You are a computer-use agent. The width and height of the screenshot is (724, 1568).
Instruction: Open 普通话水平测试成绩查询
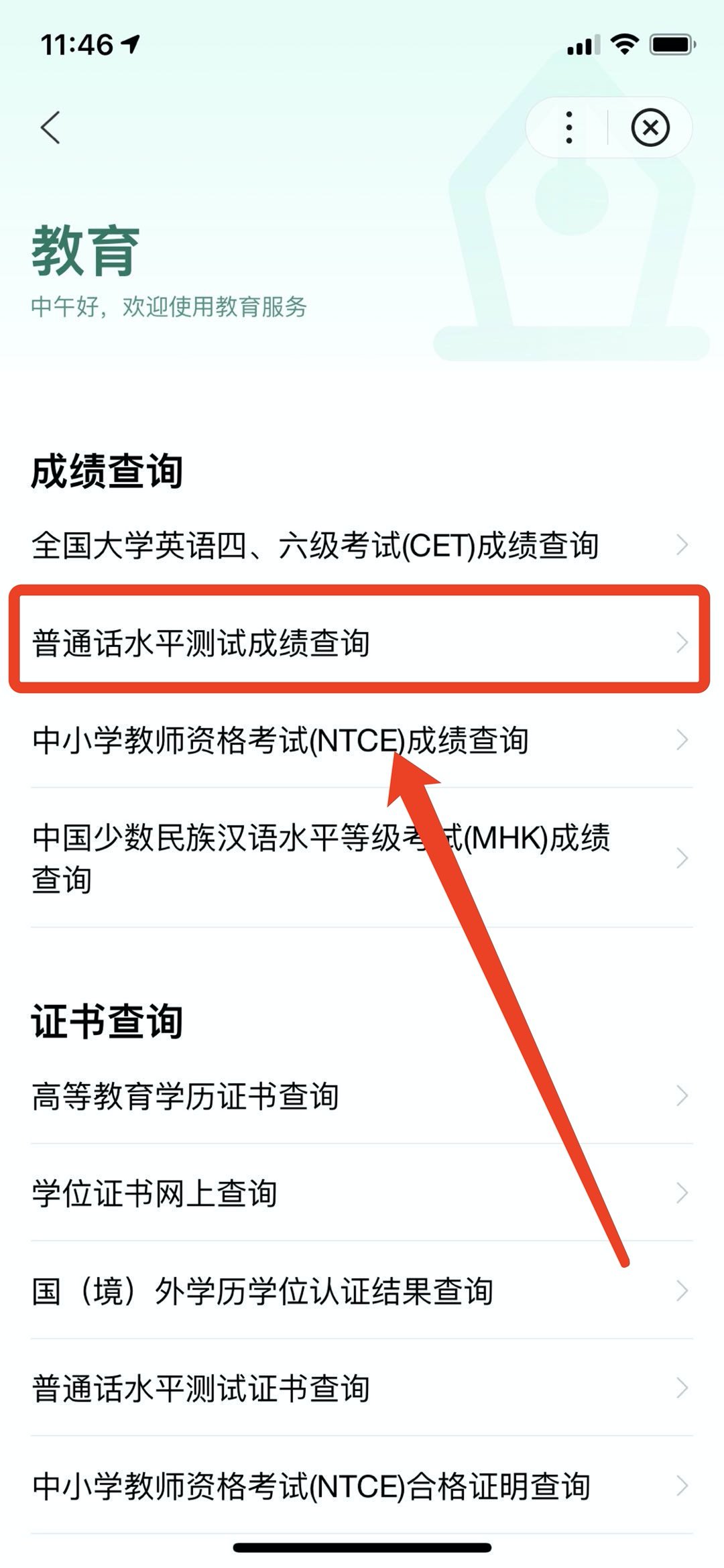pyautogui.click(x=201, y=642)
